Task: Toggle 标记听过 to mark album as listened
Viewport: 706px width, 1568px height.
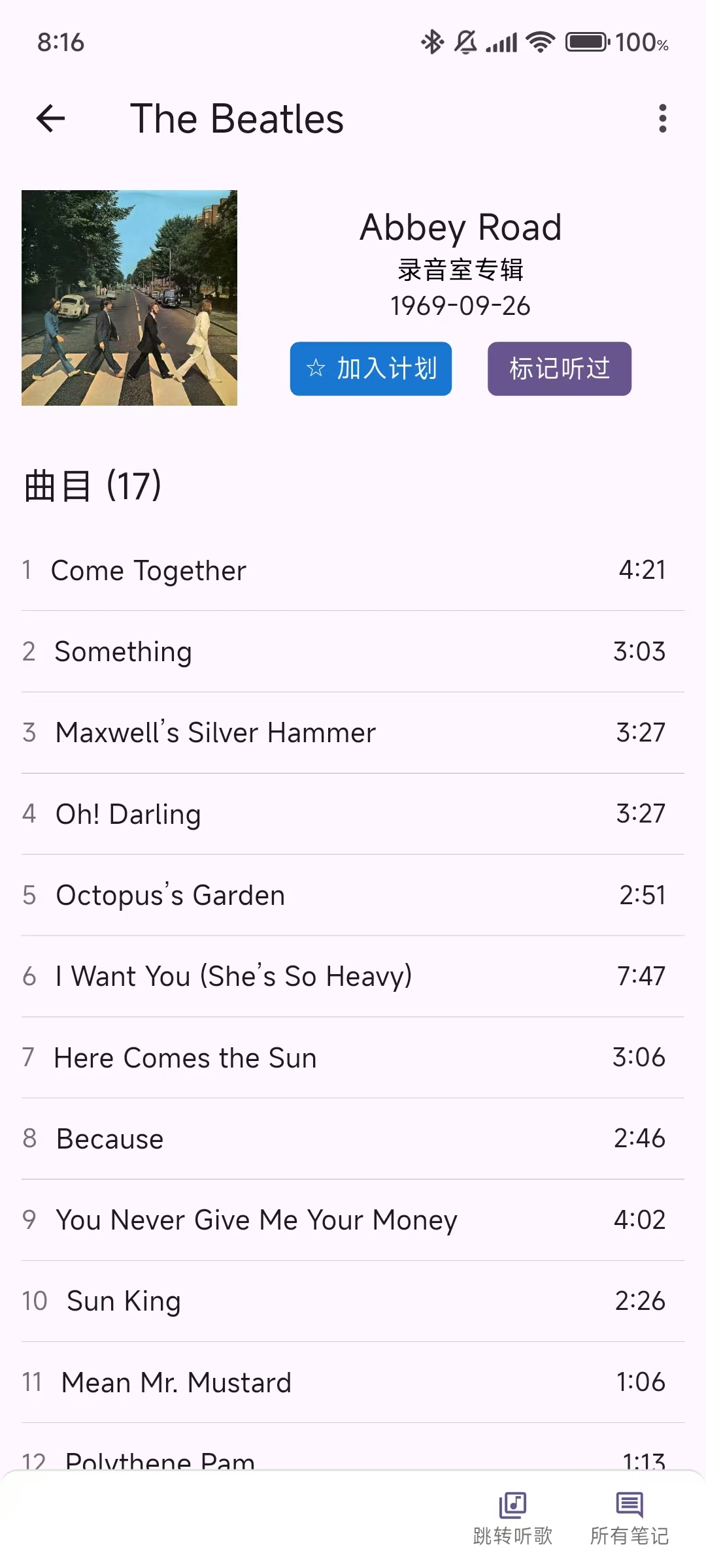Action: click(559, 368)
